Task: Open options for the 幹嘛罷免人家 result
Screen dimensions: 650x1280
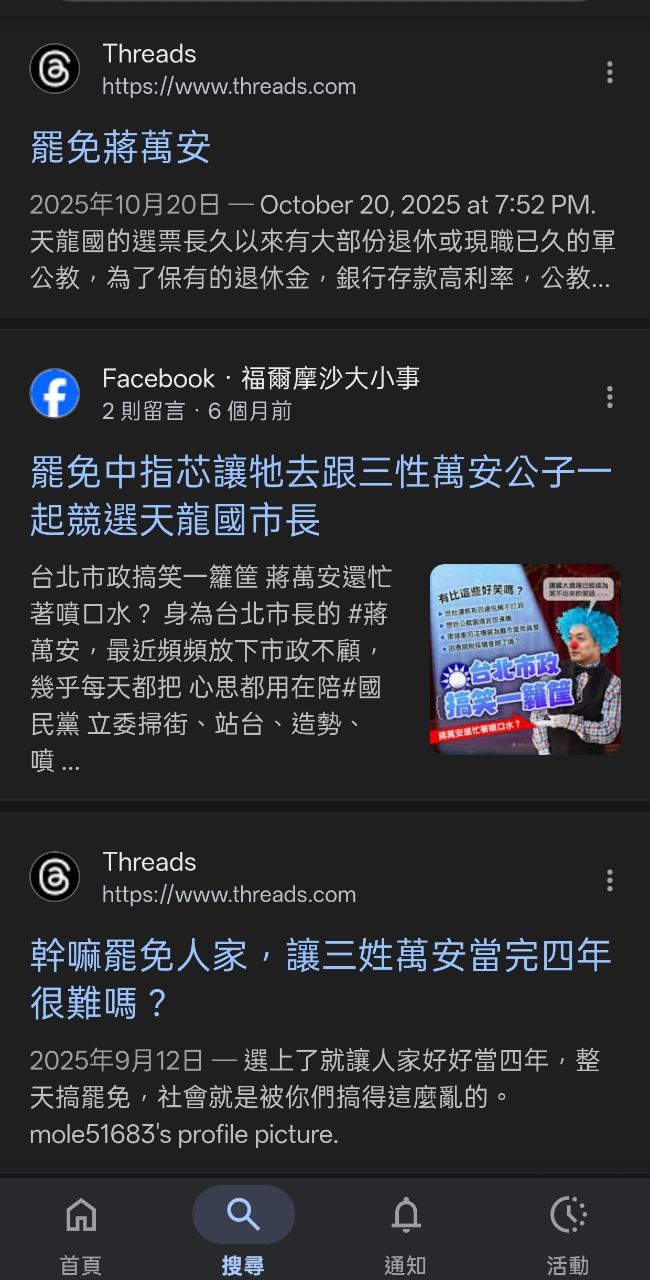Action: pos(609,880)
